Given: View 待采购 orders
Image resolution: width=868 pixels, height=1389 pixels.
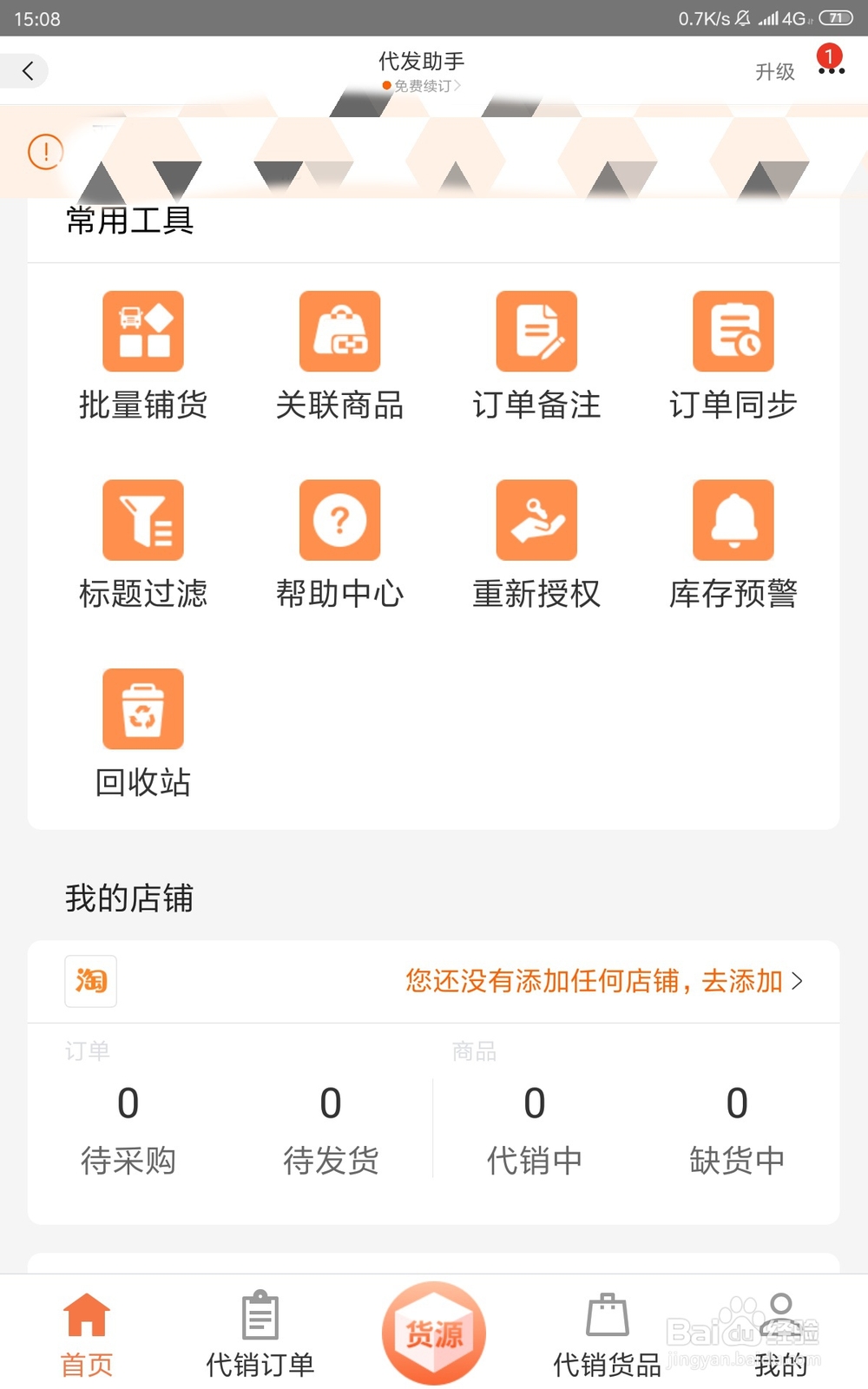Looking at the screenshot, I should coord(128,1130).
